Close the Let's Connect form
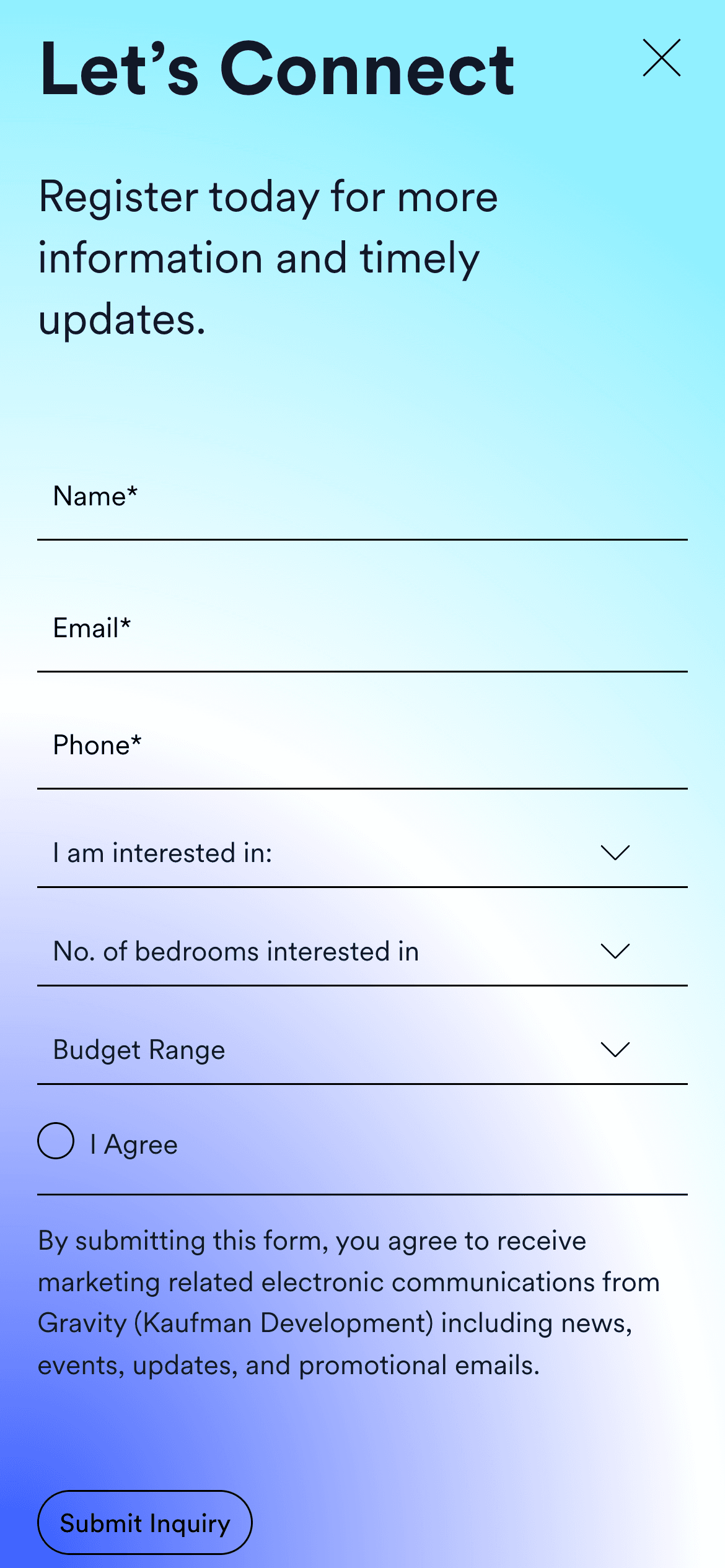Viewport: 725px width, 1568px height. click(661, 58)
